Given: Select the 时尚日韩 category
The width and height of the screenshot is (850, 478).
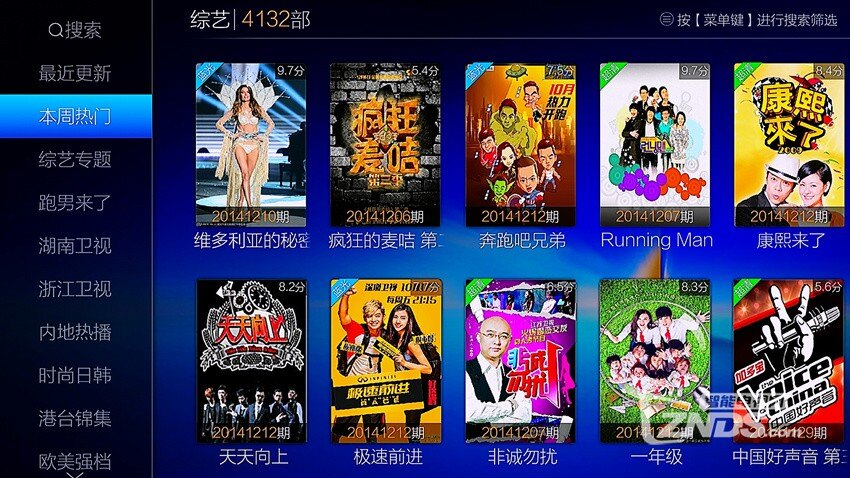Looking at the screenshot, I should coord(75,376).
